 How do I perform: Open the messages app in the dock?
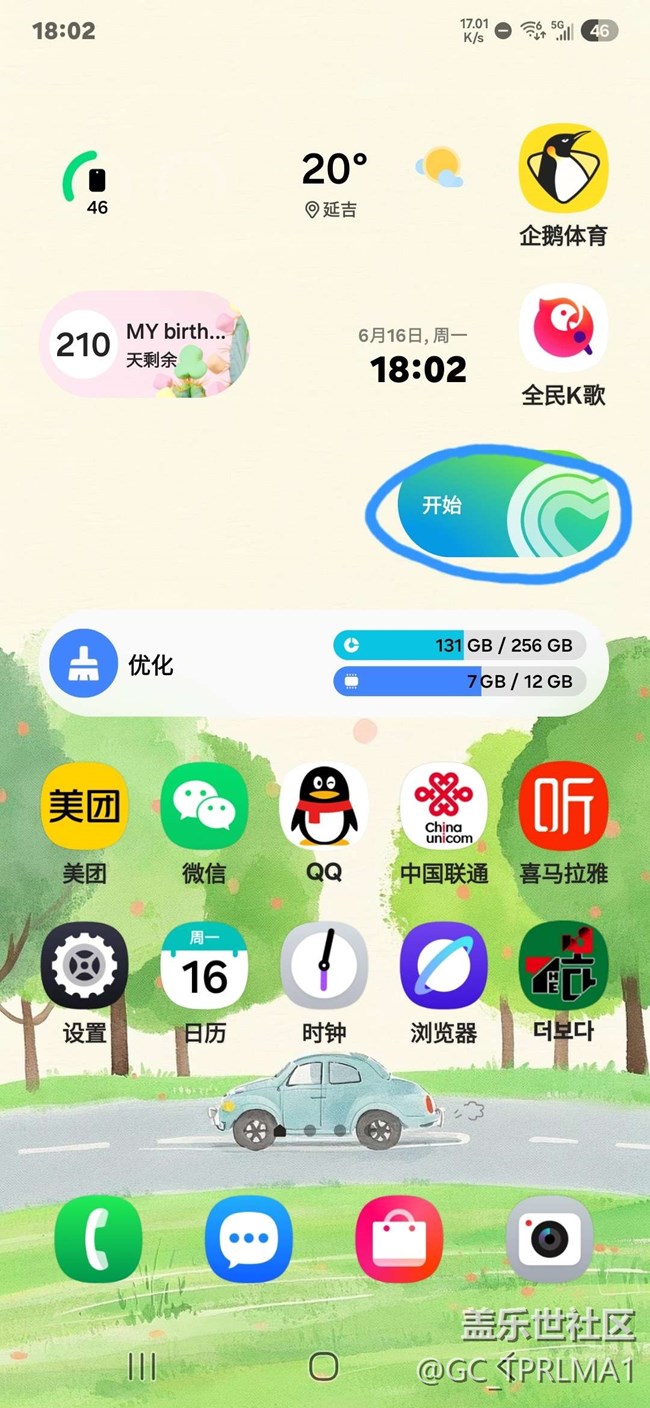248,1239
